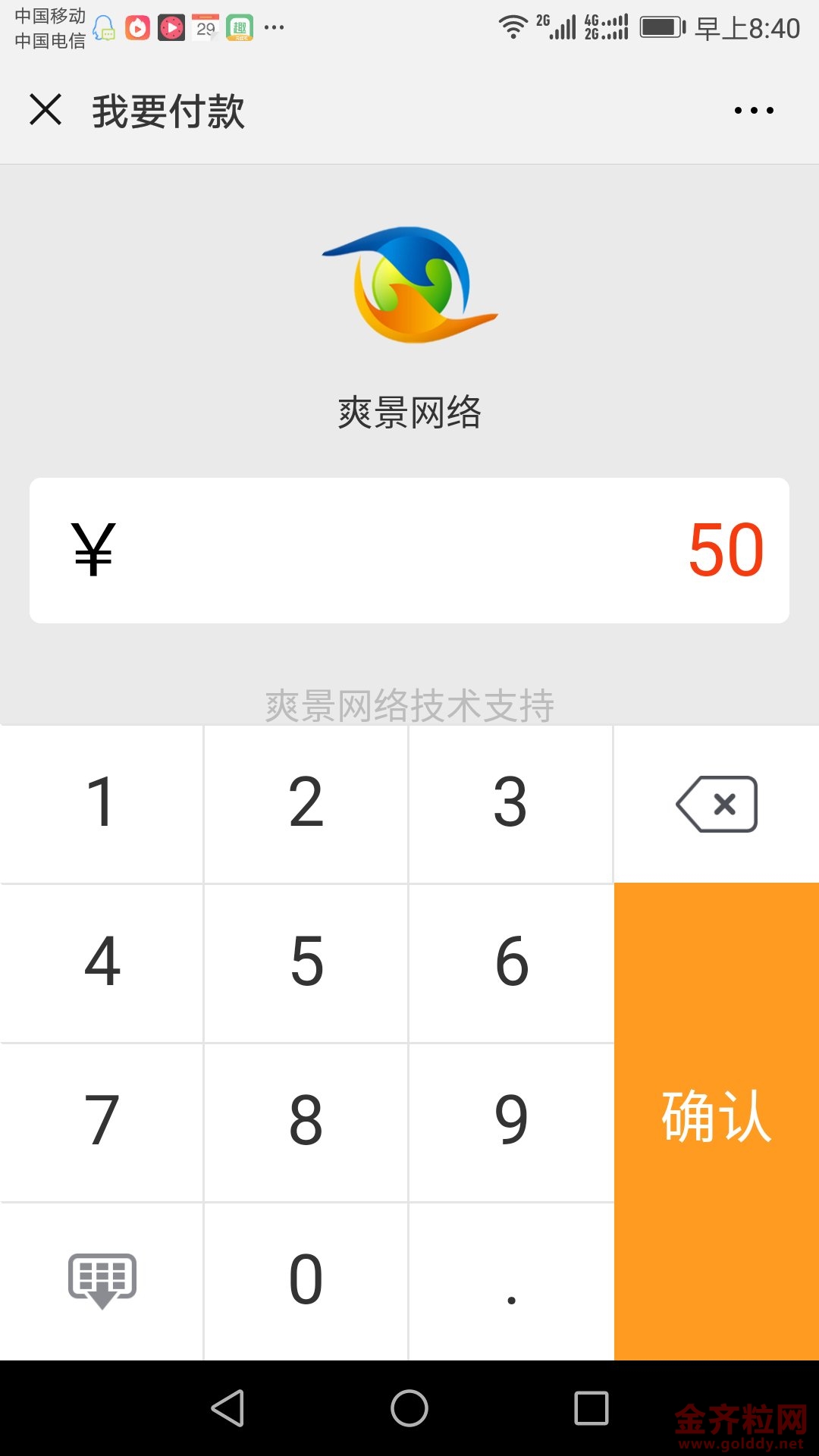Confirm payment with 确认 button

pos(717,1122)
